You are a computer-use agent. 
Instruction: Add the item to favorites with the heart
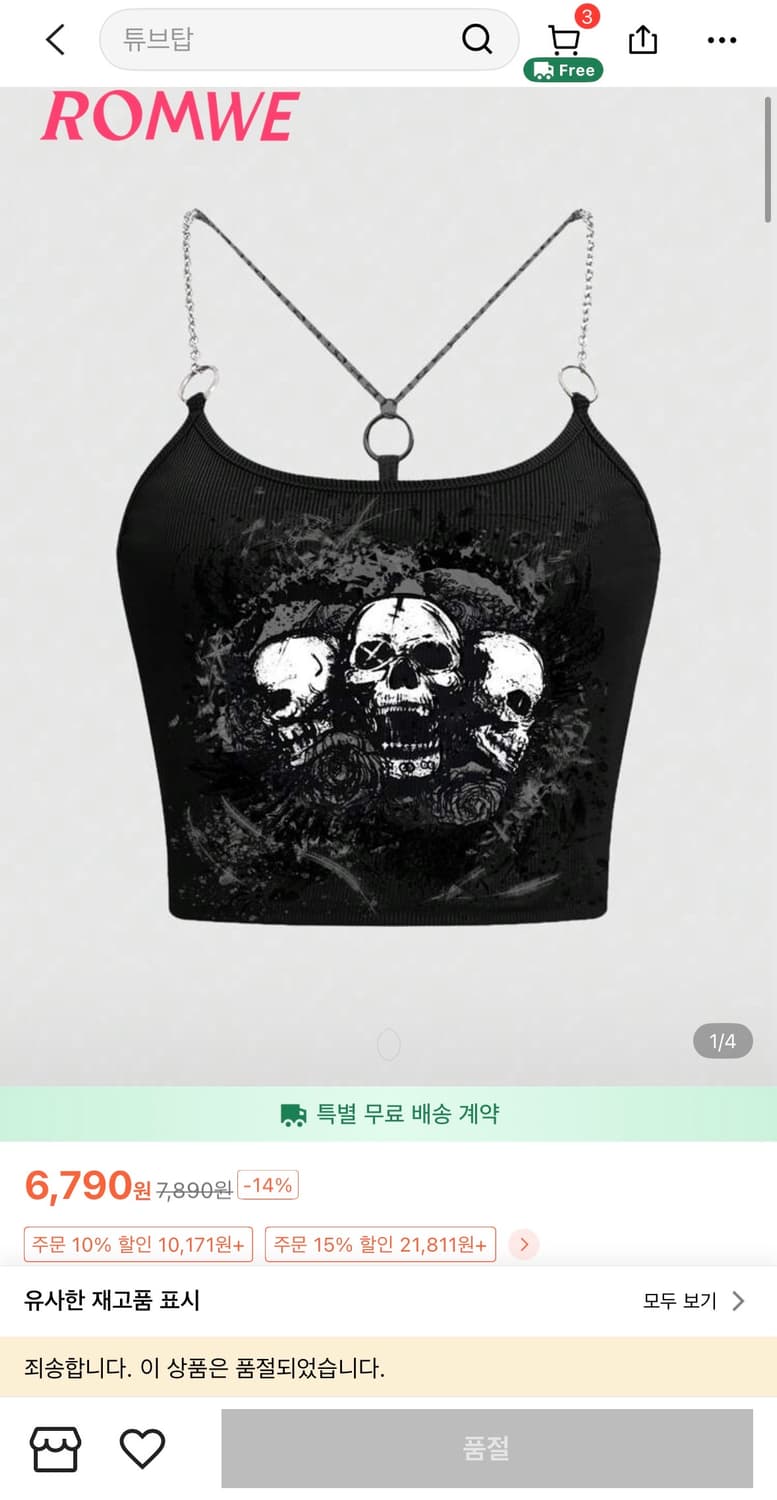[144, 1447]
